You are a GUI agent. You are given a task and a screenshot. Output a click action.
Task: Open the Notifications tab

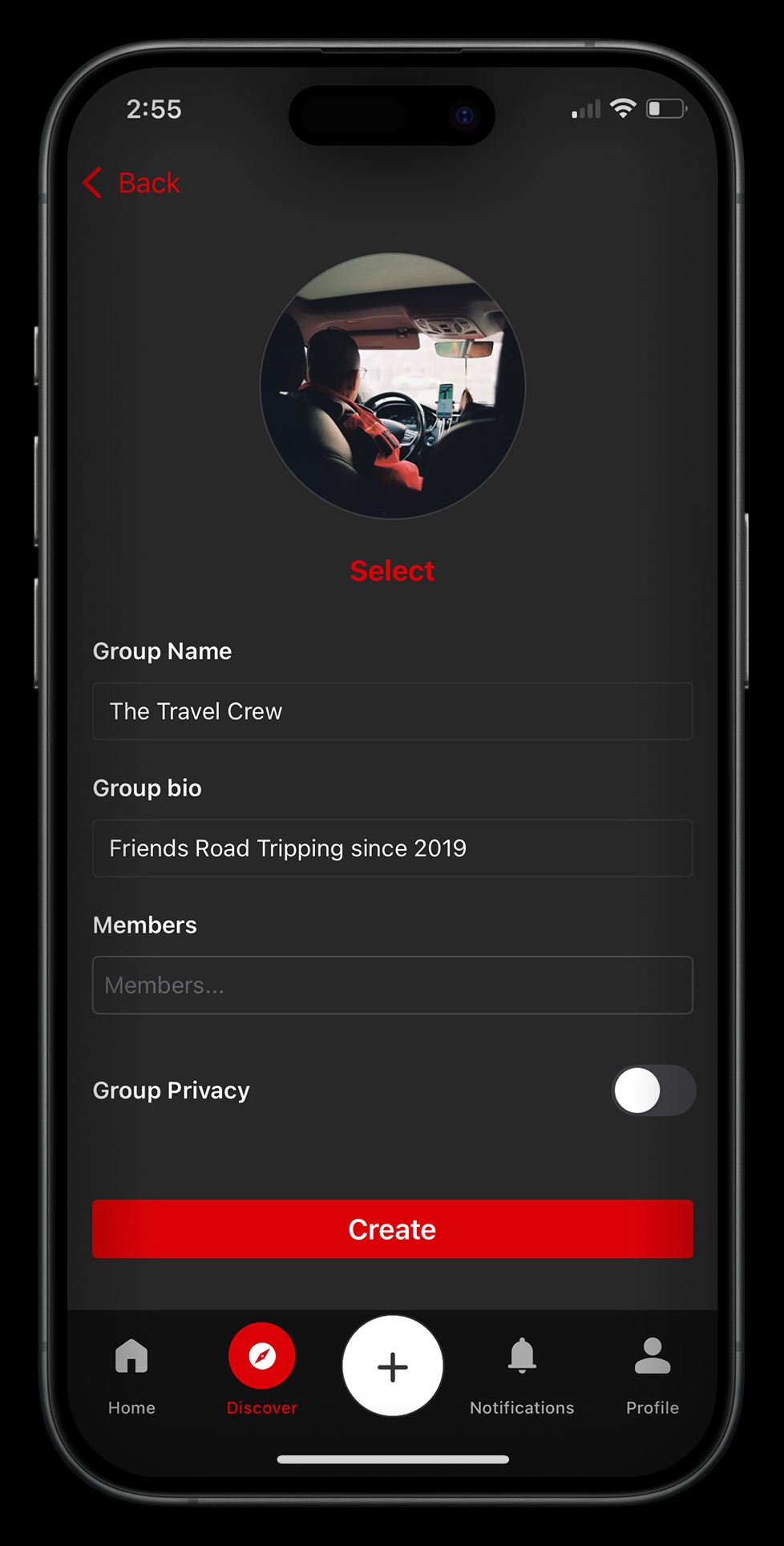pos(522,1373)
